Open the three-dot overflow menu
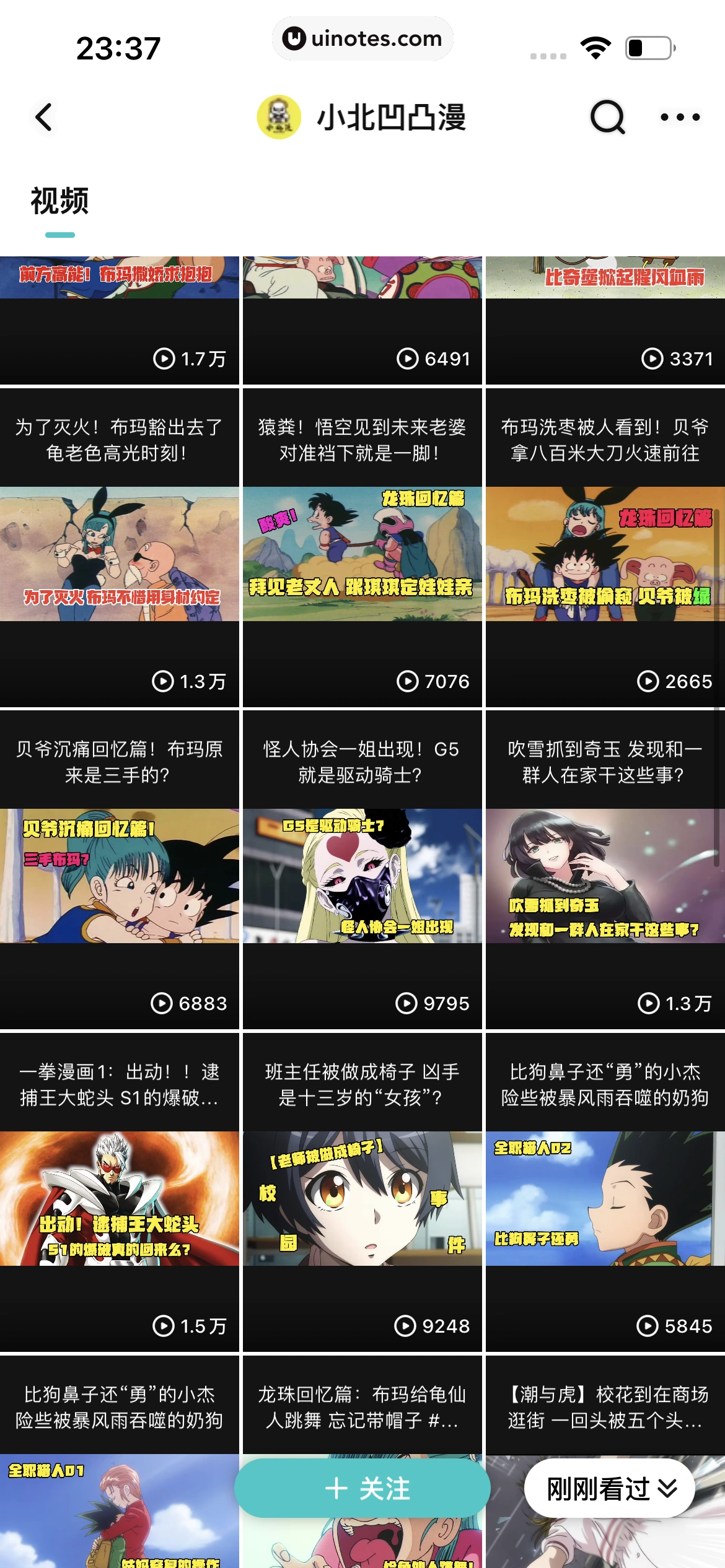The width and height of the screenshot is (725, 1568). pyautogui.click(x=680, y=117)
